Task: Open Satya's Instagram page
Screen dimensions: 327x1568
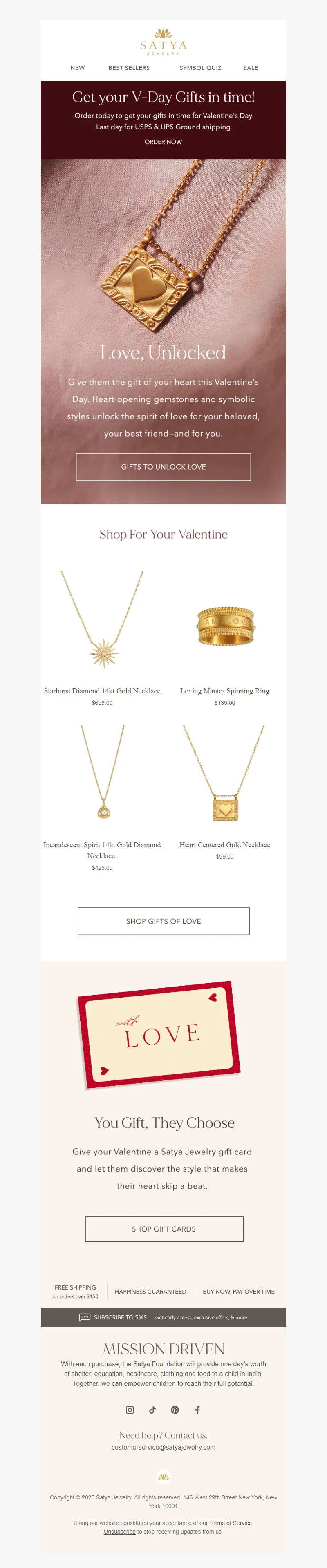Action: (130, 1410)
